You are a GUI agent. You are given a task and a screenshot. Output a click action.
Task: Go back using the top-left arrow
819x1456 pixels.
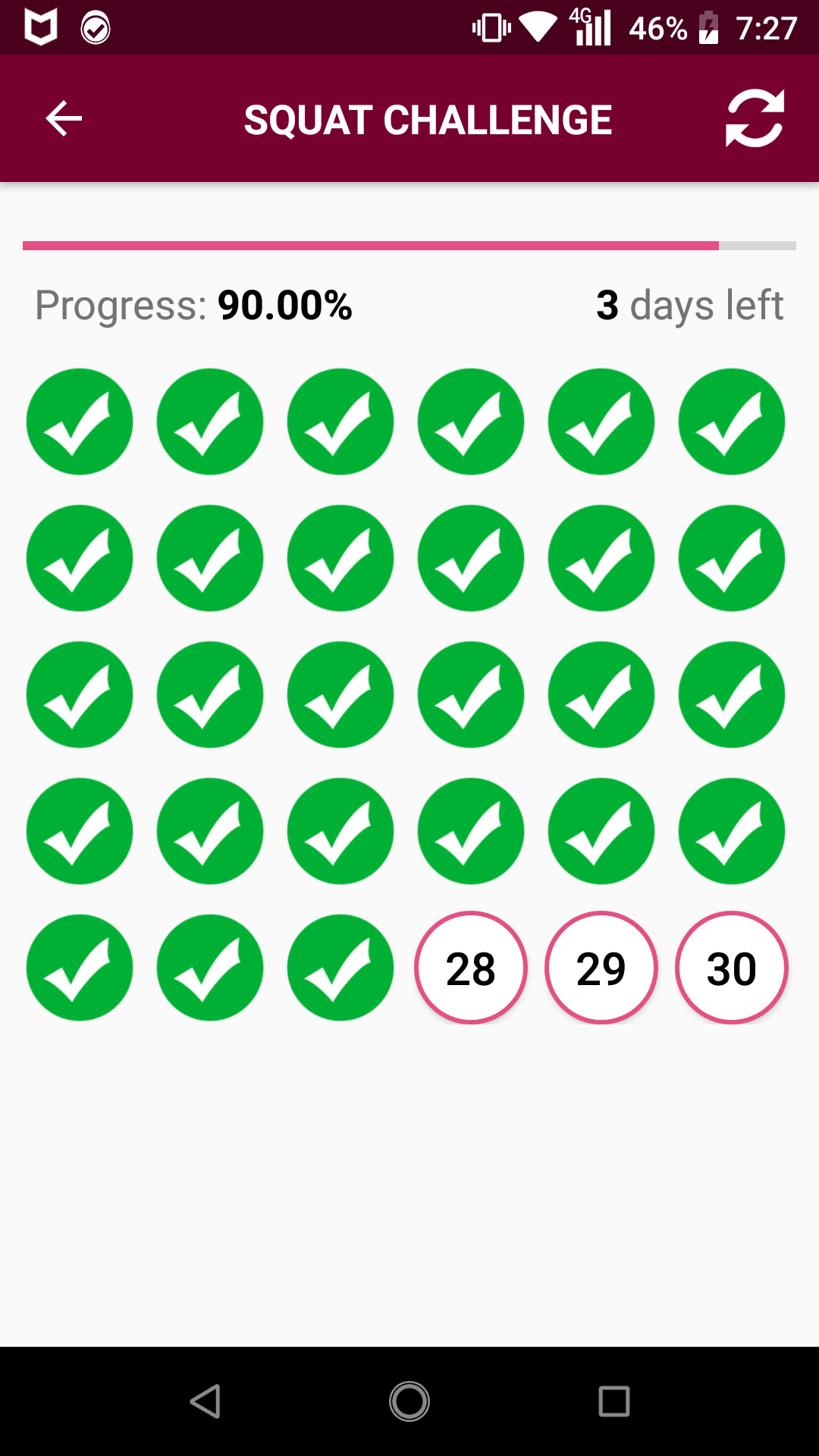point(64,119)
